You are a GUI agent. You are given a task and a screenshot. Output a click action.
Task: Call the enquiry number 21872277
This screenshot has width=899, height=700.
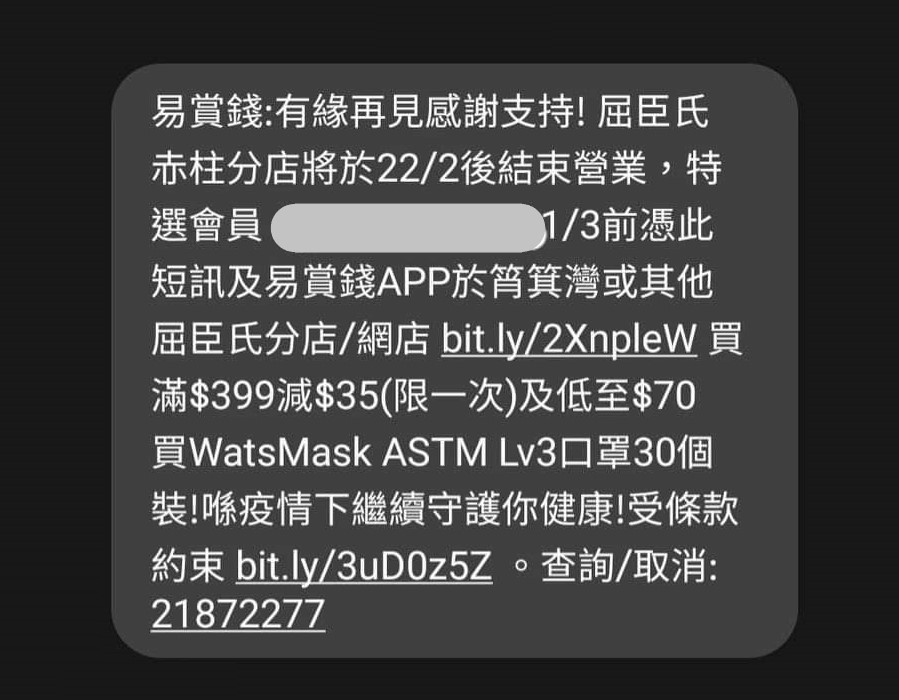tap(238, 613)
